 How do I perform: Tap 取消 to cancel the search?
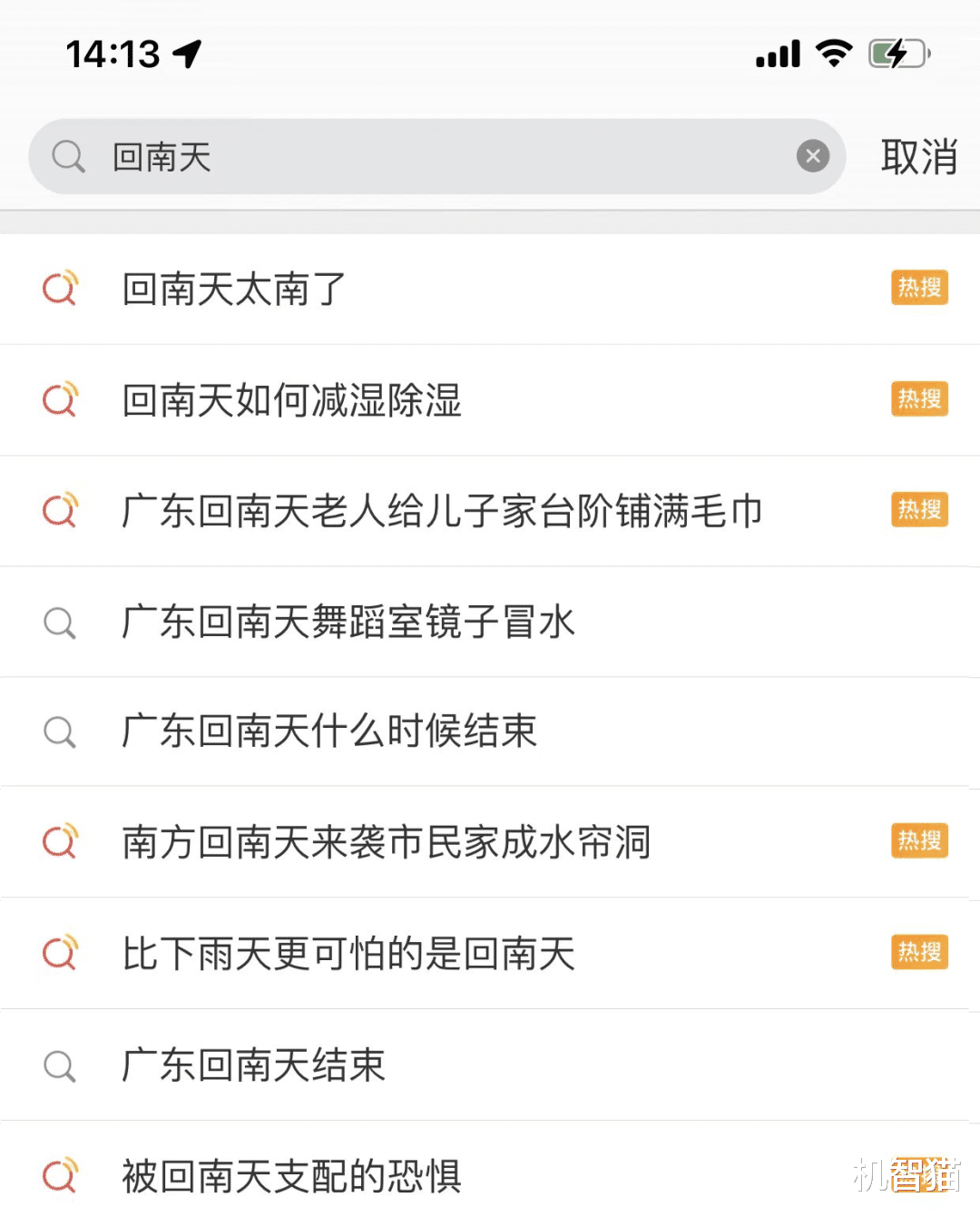(918, 156)
